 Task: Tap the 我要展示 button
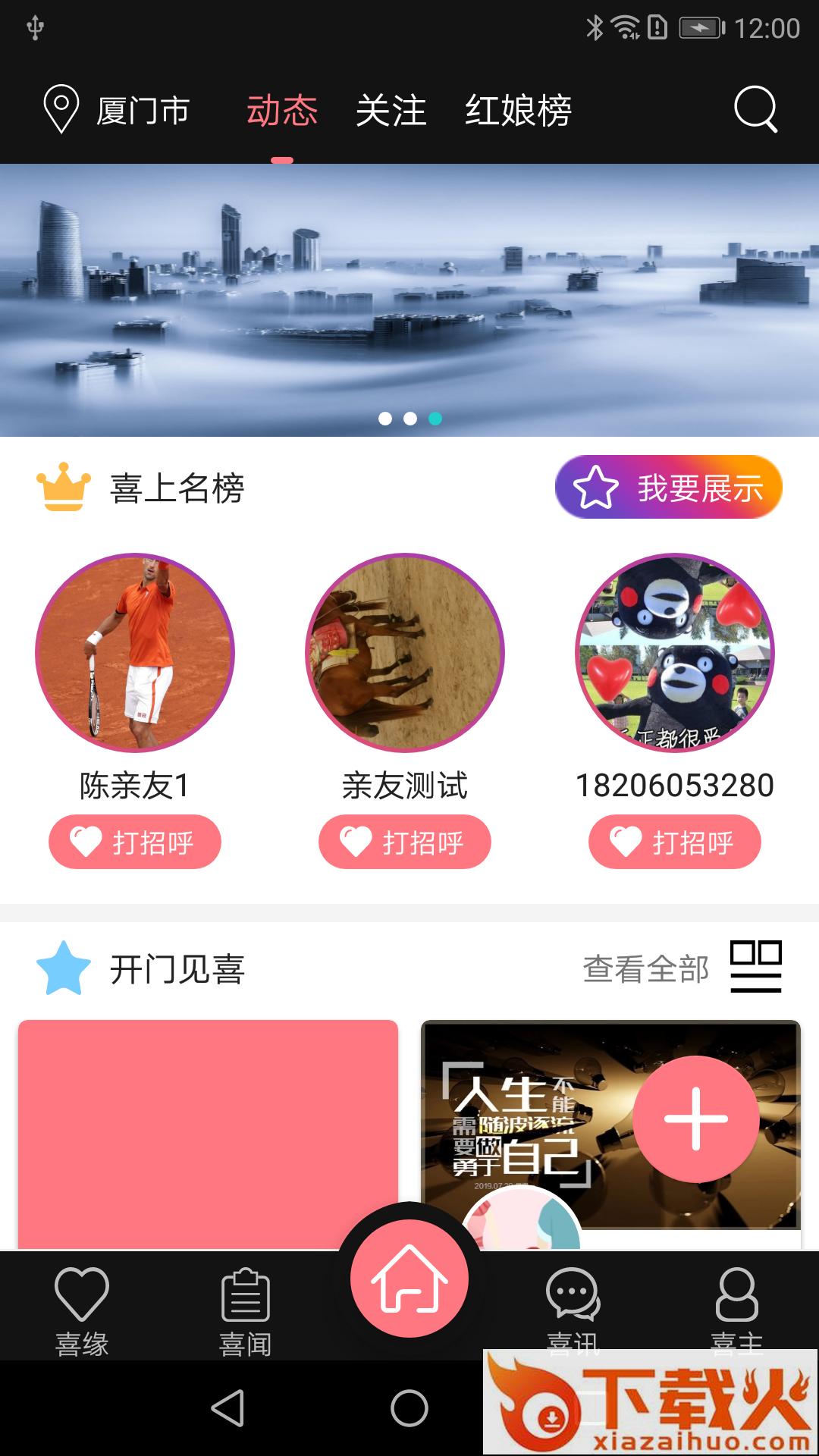coord(668,488)
